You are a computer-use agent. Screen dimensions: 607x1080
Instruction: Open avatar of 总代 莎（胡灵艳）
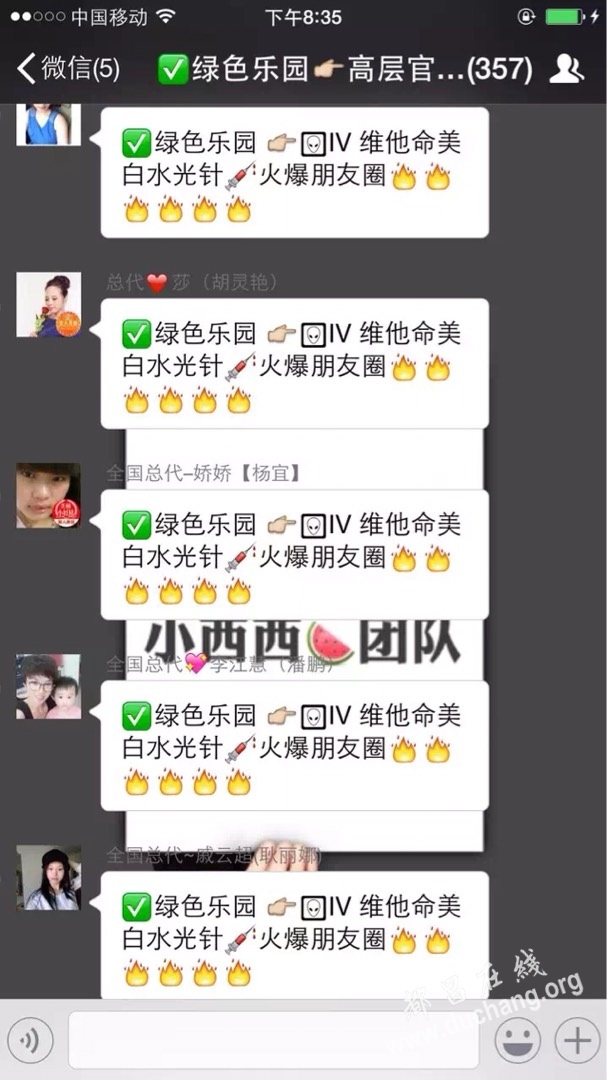point(48,305)
